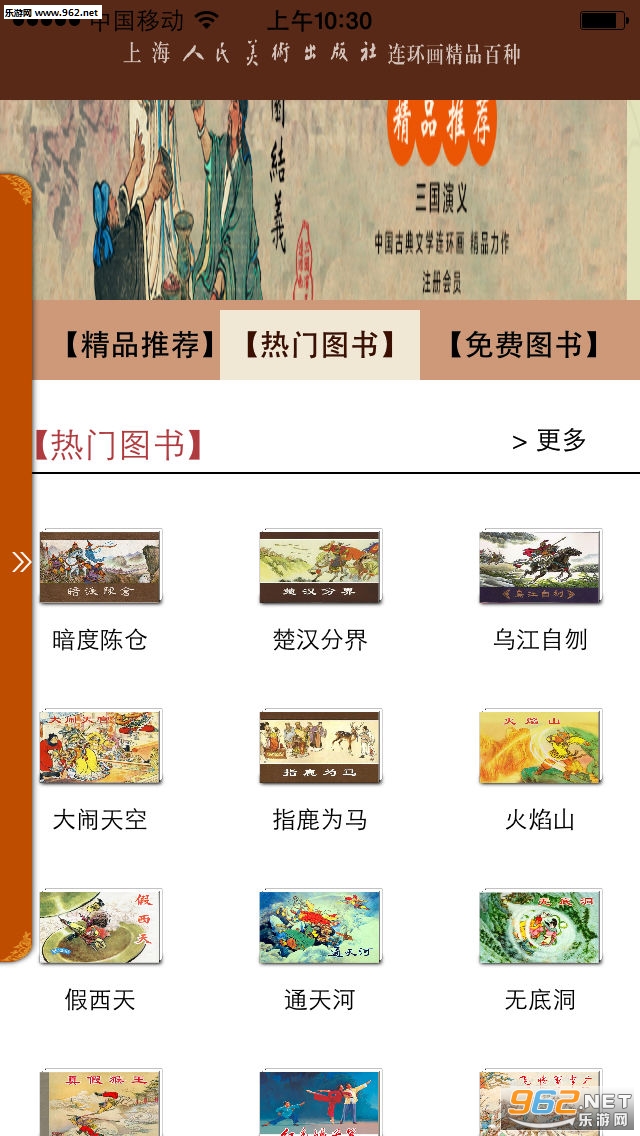This screenshot has height=1136, width=640.
Task: Tap 更多 to see more books
Action: (x=549, y=441)
